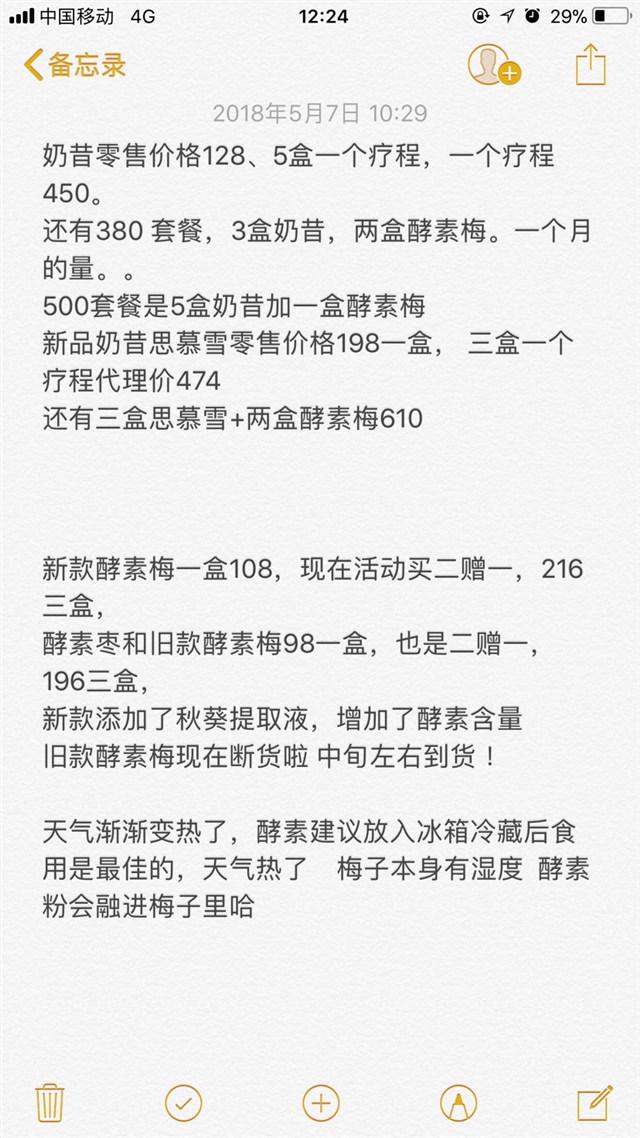This screenshot has height=1138, width=640.
Task: Open the sketch drawing tool
Action: pyautogui.click(x=459, y=1103)
